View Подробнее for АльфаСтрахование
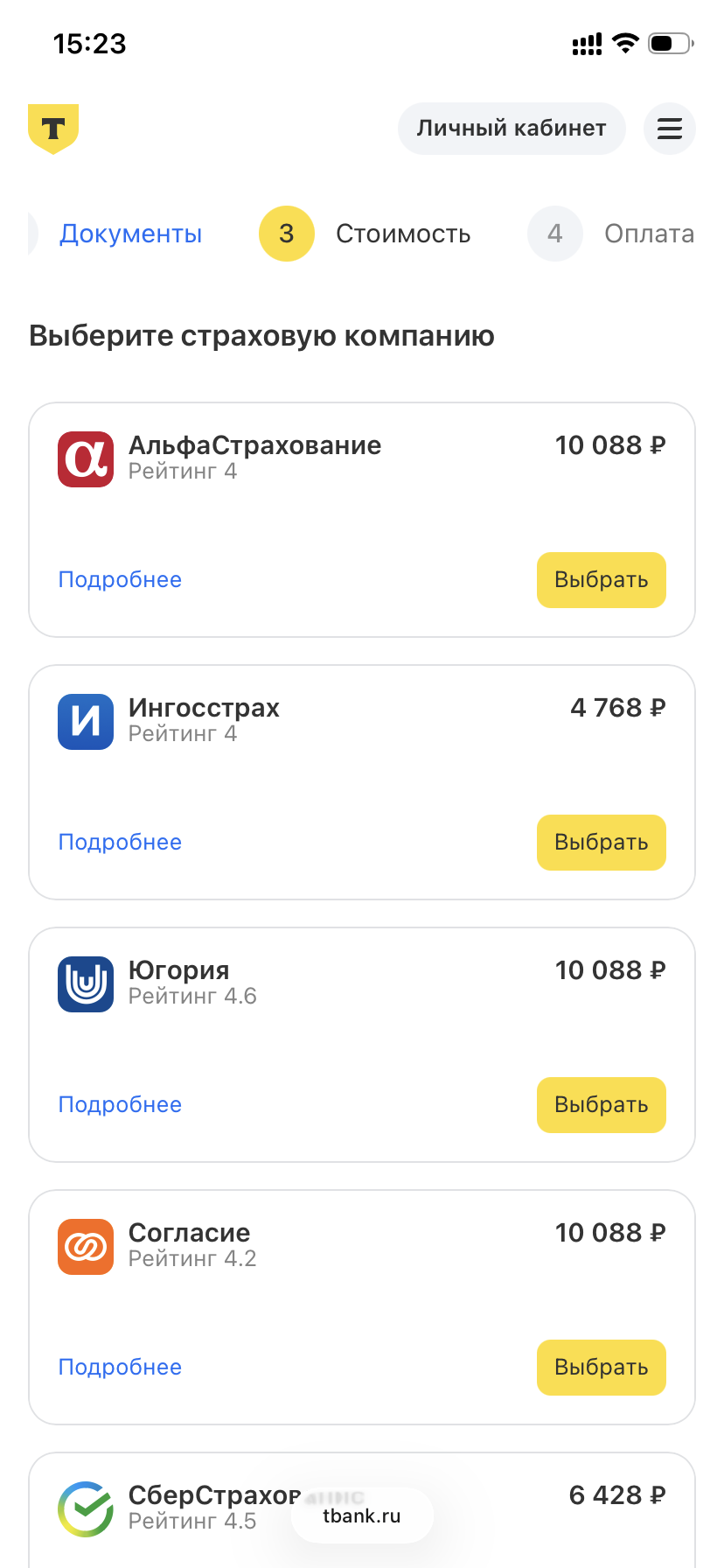 pyautogui.click(x=120, y=580)
